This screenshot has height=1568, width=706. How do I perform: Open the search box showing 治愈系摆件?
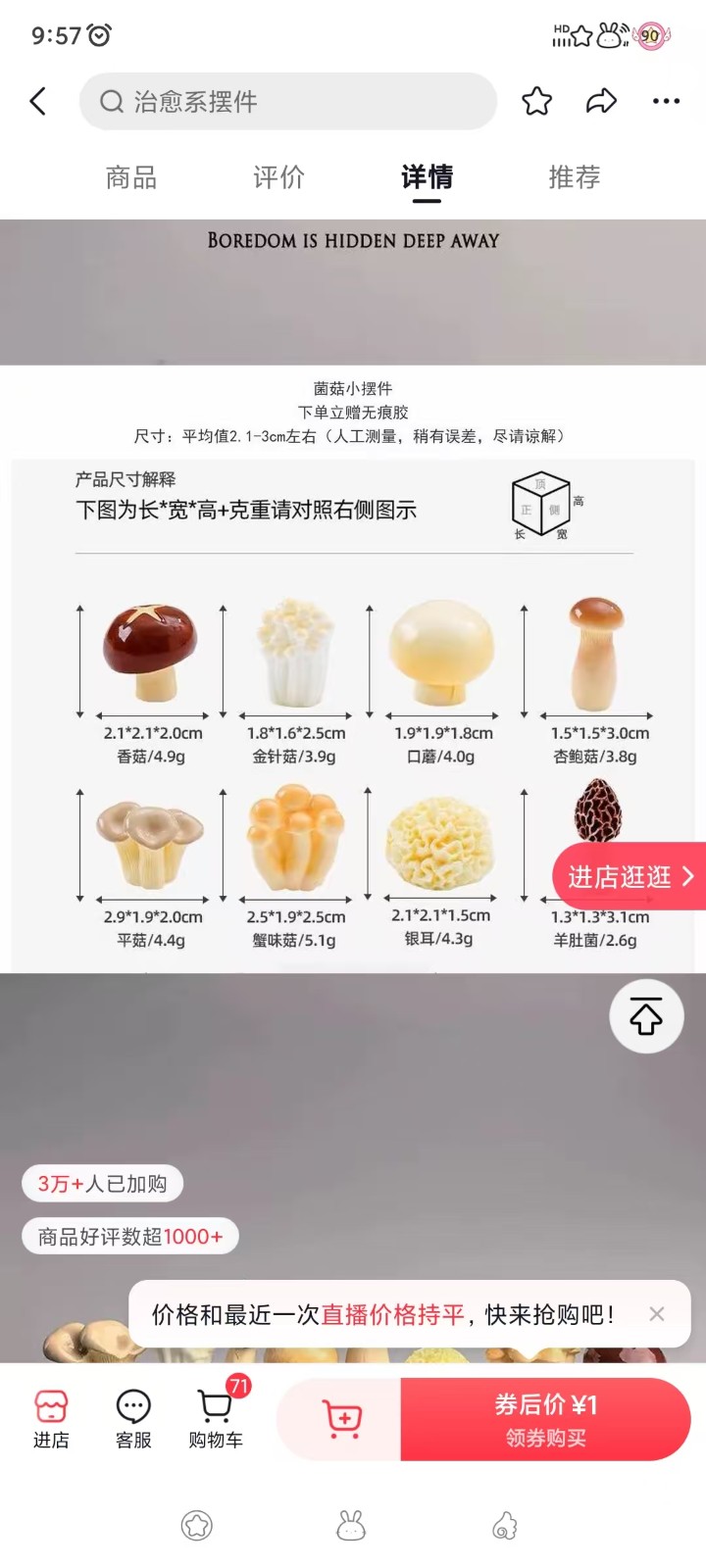coord(287,101)
